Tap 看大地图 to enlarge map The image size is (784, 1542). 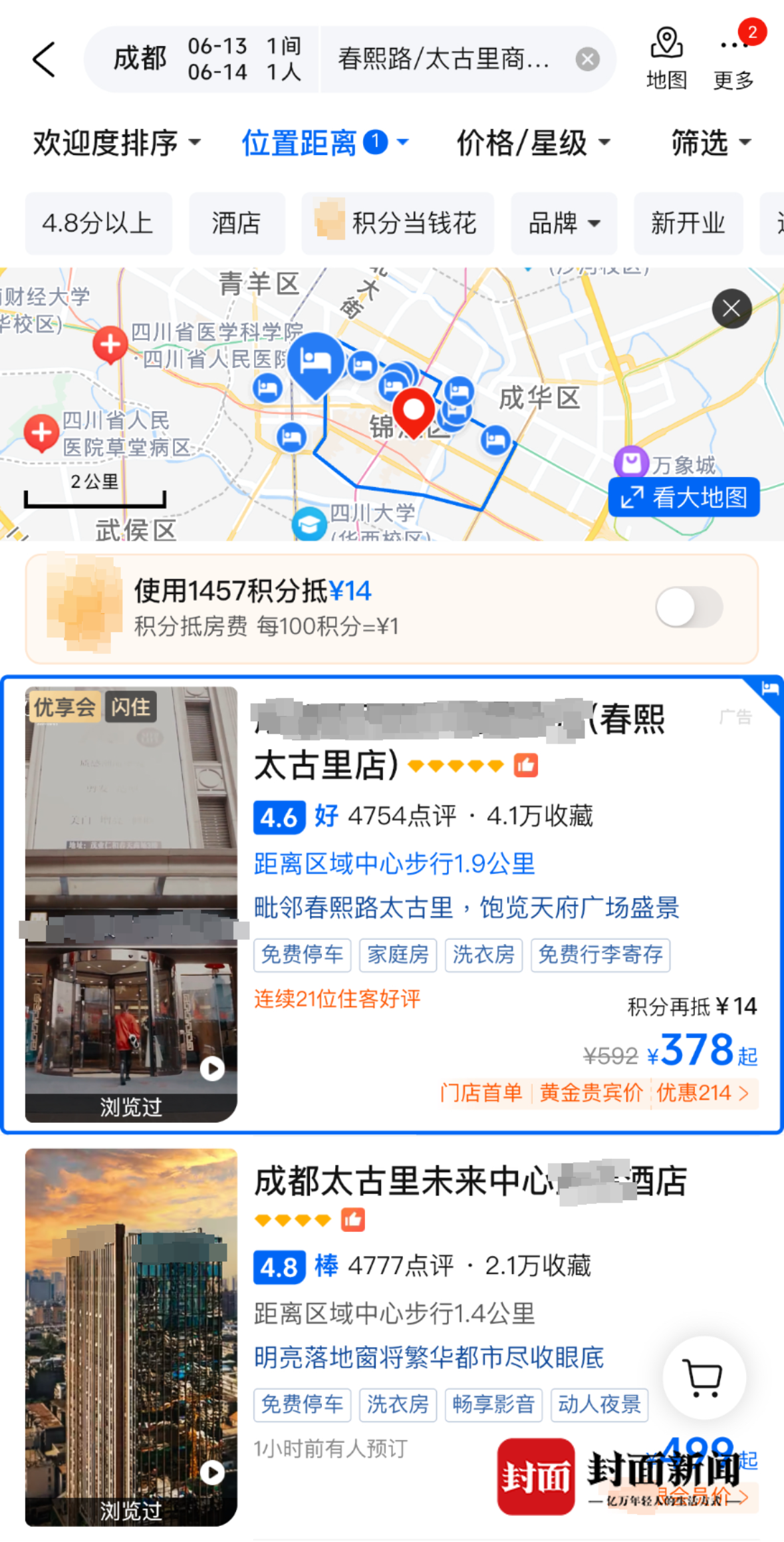pyautogui.click(x=684, y=497)
